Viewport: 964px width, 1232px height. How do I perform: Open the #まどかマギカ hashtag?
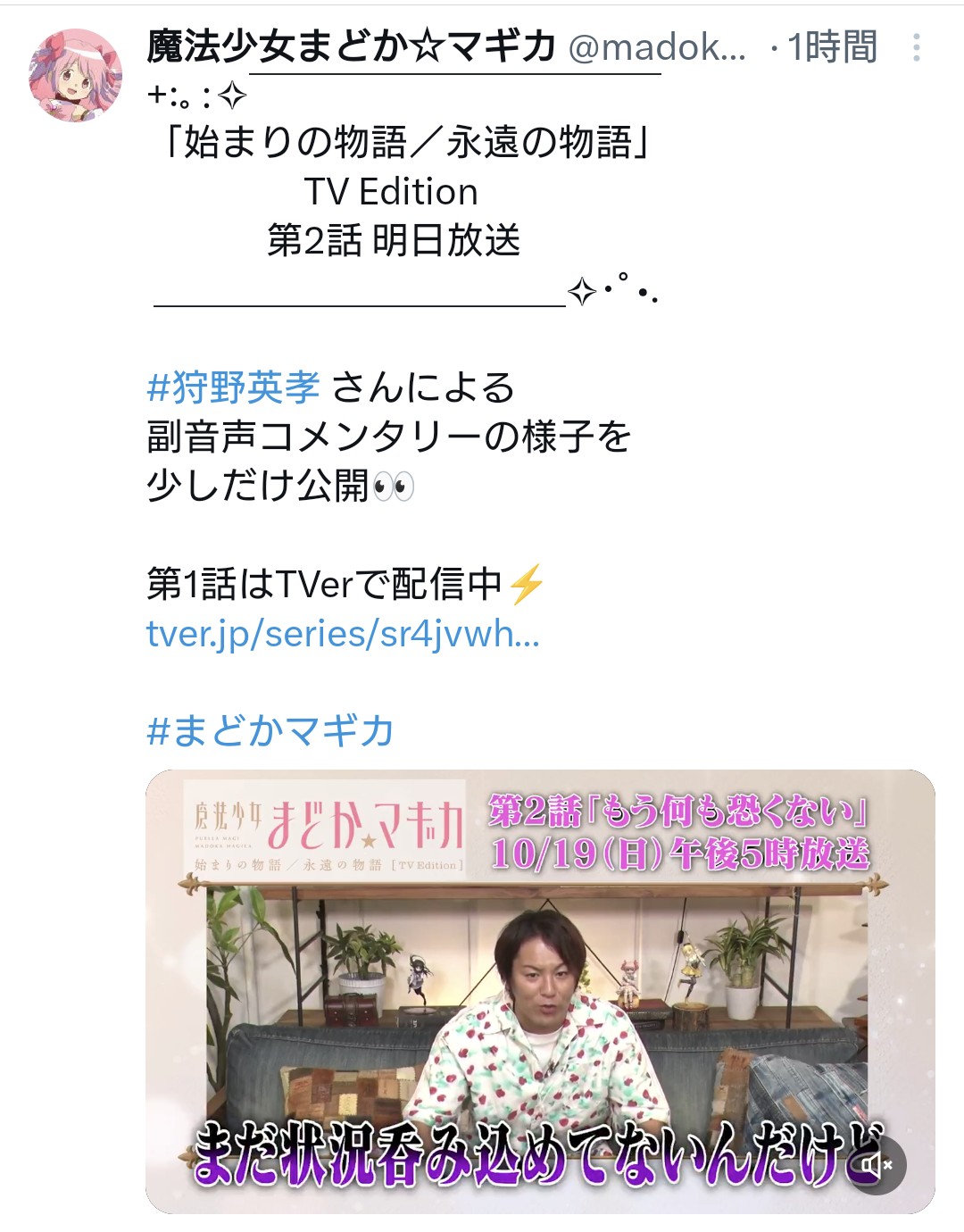point(270,731)
